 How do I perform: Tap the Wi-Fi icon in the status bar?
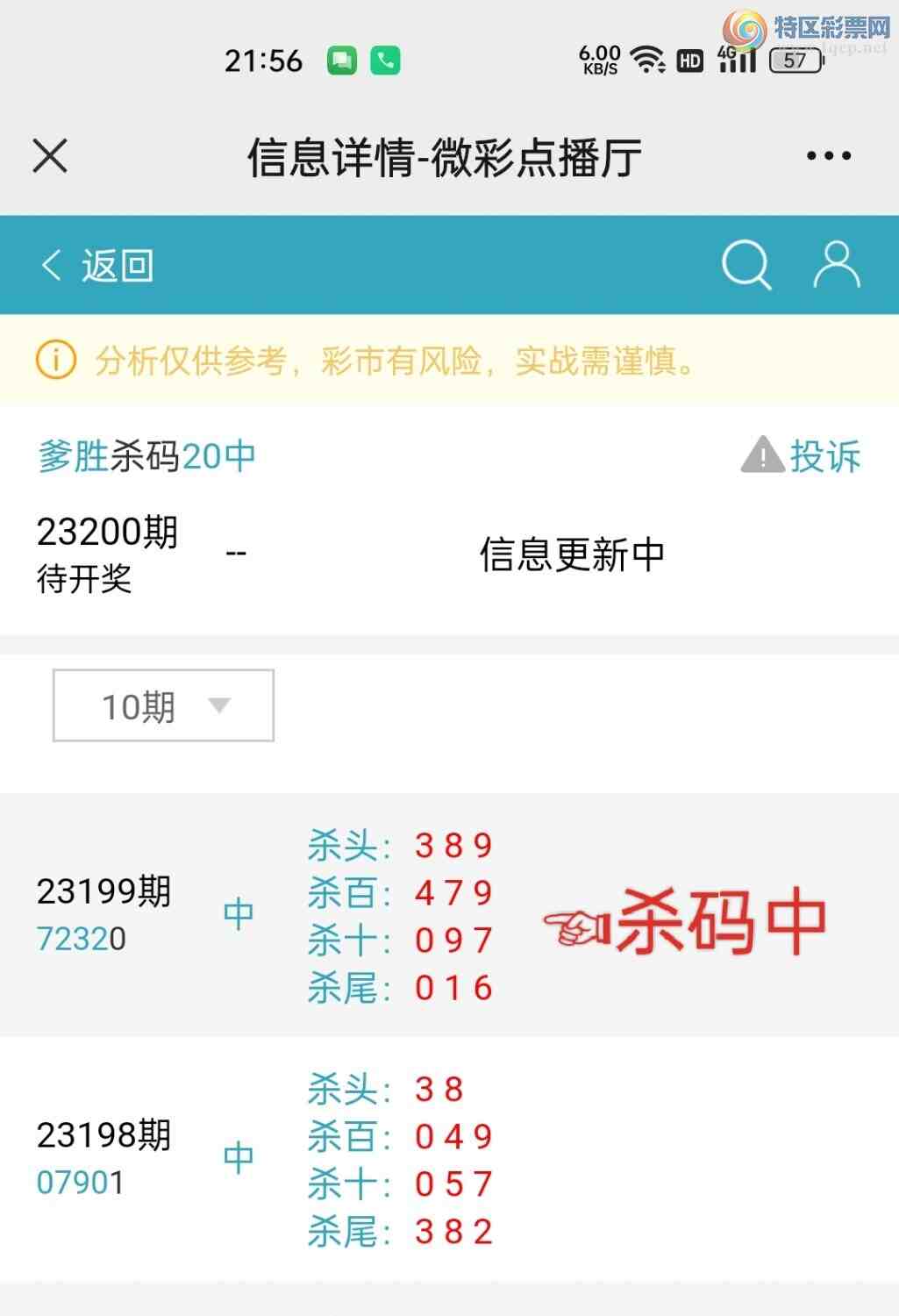coord(647,60)
